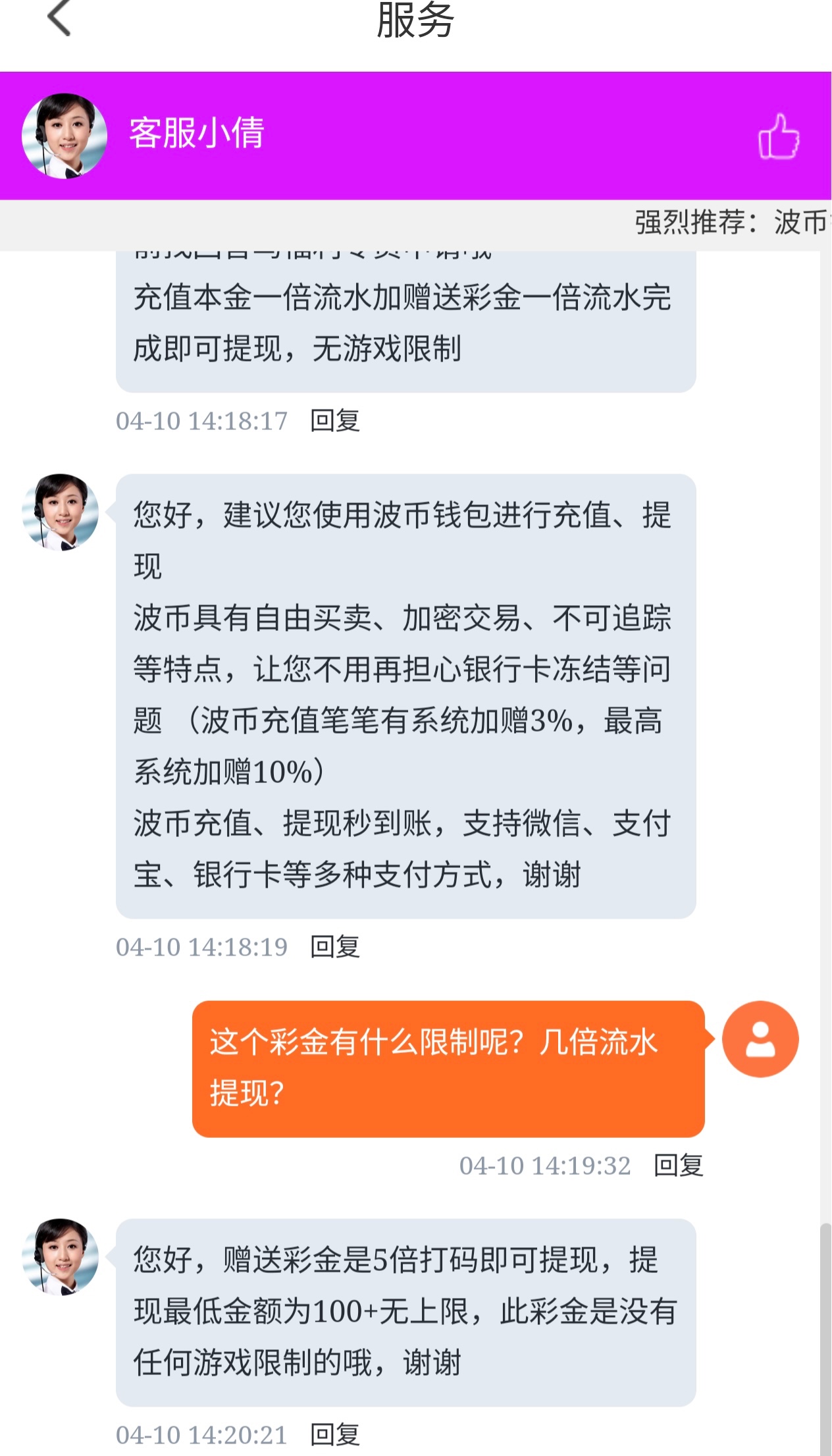Reply to the 14:18:19 message
This screenshot has height=1456, width=832.
(x=335, y=947)
